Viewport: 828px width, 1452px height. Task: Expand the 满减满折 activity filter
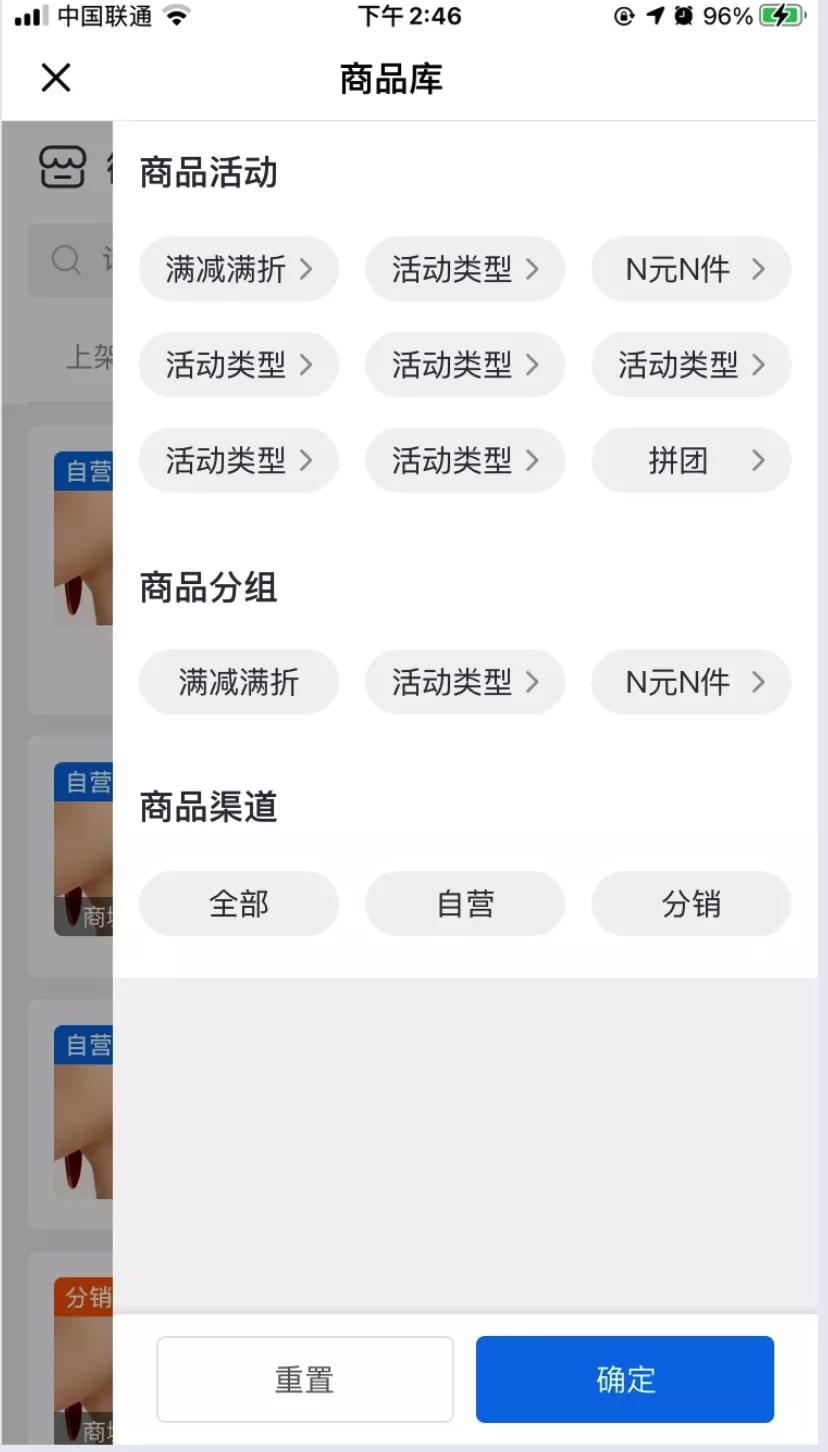pos(239,269)
